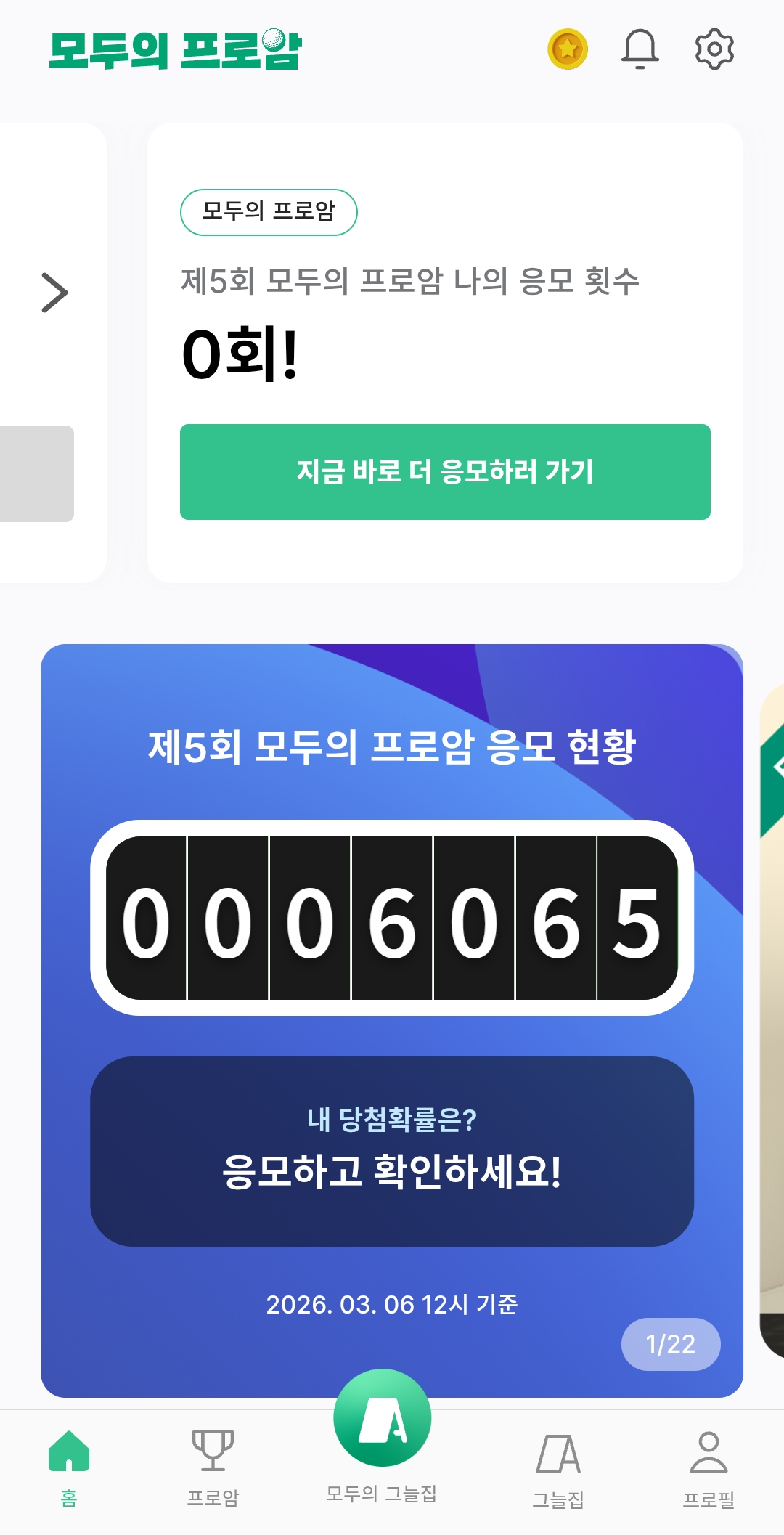Switch to the 그늘집 tab

click(558, 1467)
